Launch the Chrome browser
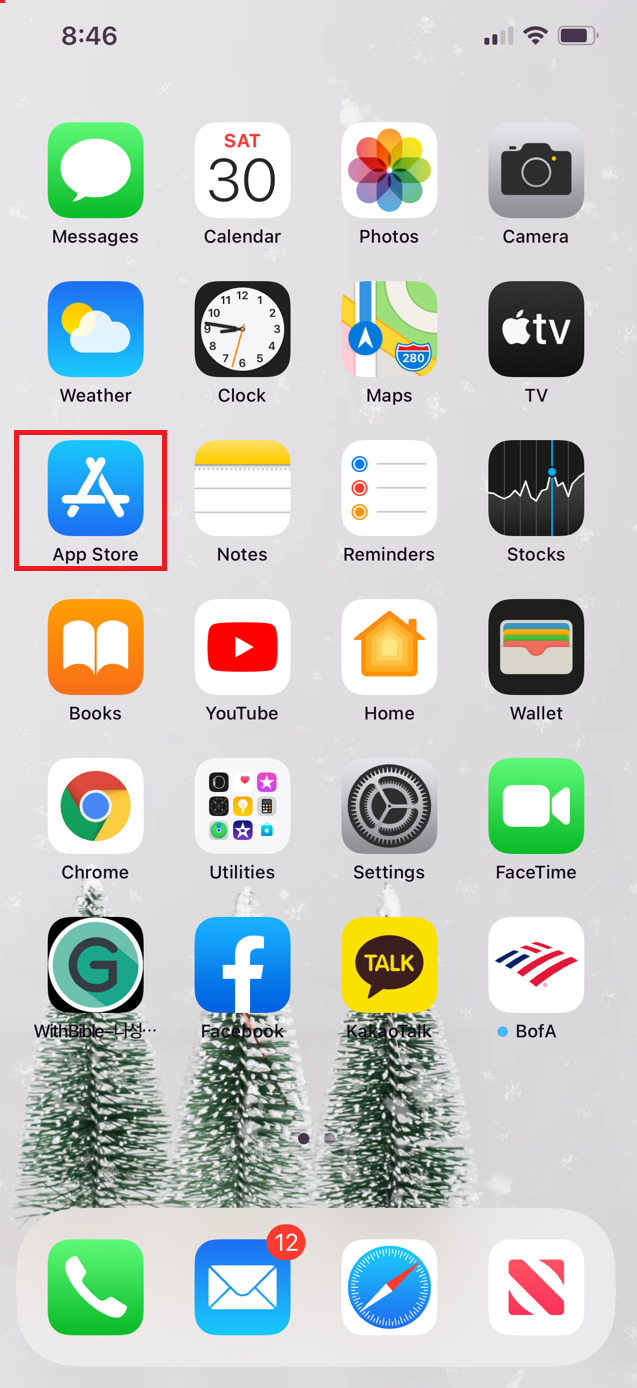The width and height of the screenshot is (637, 1388). pyautogui.click(x=95, y=806)
